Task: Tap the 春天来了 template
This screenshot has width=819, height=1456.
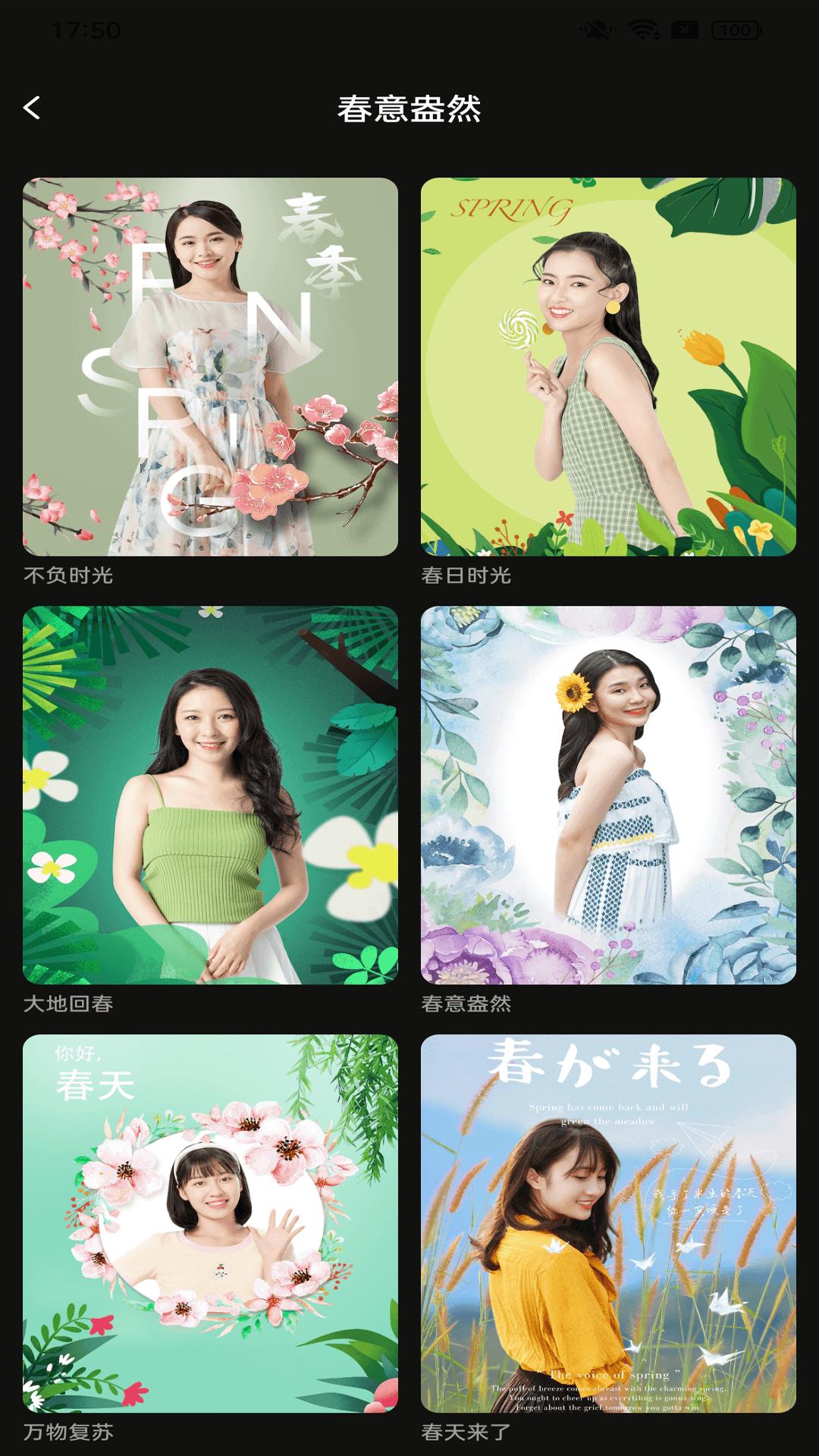Action: tap(608, 1222)
